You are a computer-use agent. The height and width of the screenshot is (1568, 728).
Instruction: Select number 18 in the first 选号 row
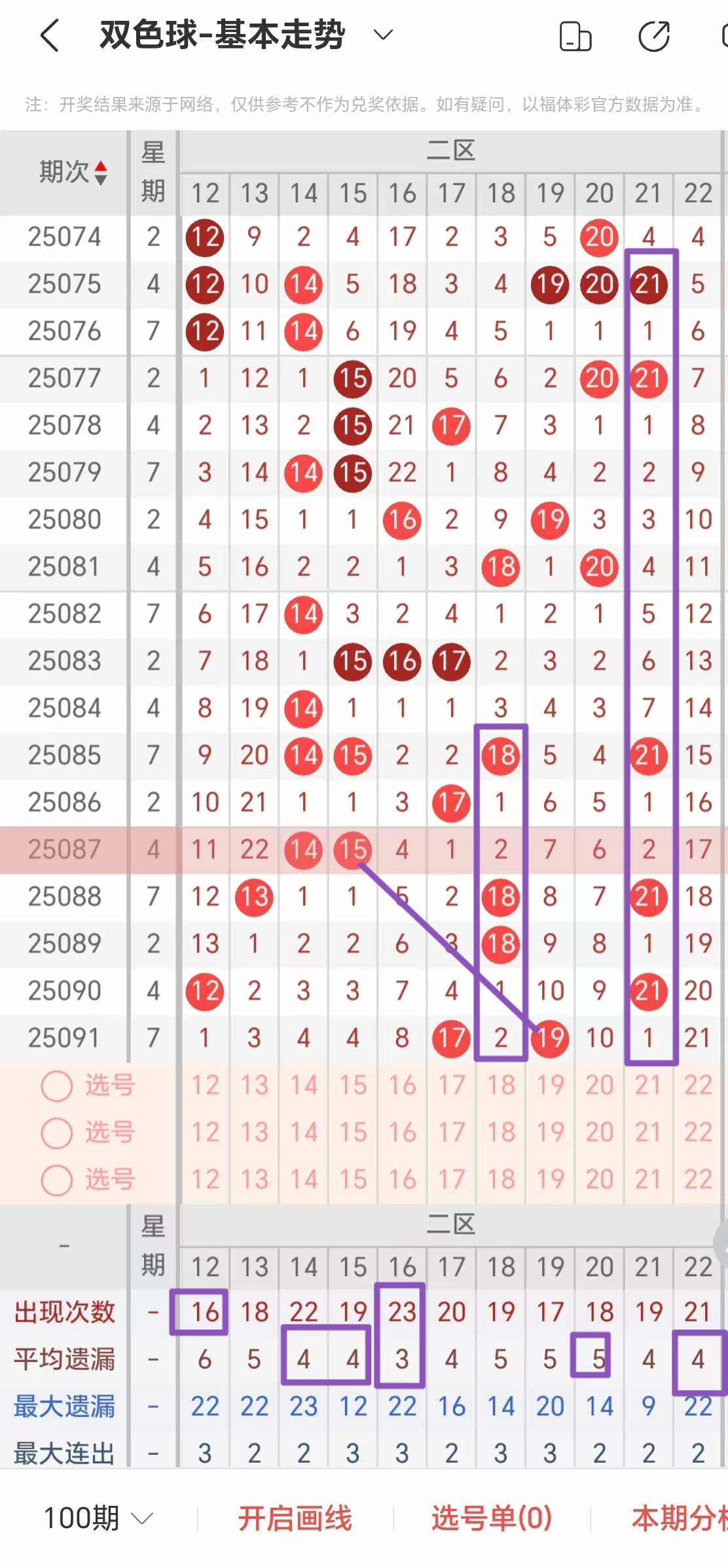[500, 1084]
